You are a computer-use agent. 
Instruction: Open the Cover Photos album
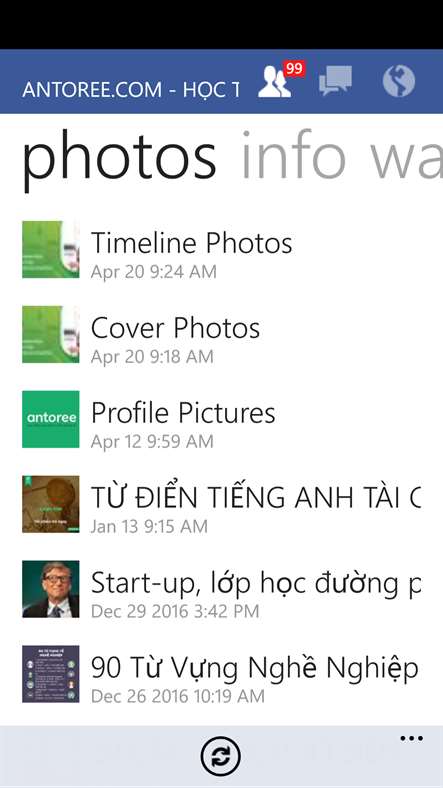(x=222, y=335)
